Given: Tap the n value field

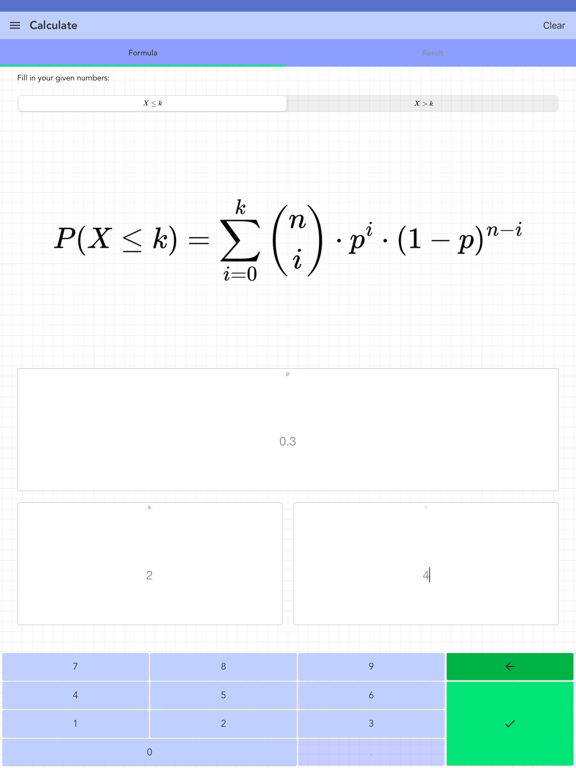Looking at the screenshot, I should point(426,563).
